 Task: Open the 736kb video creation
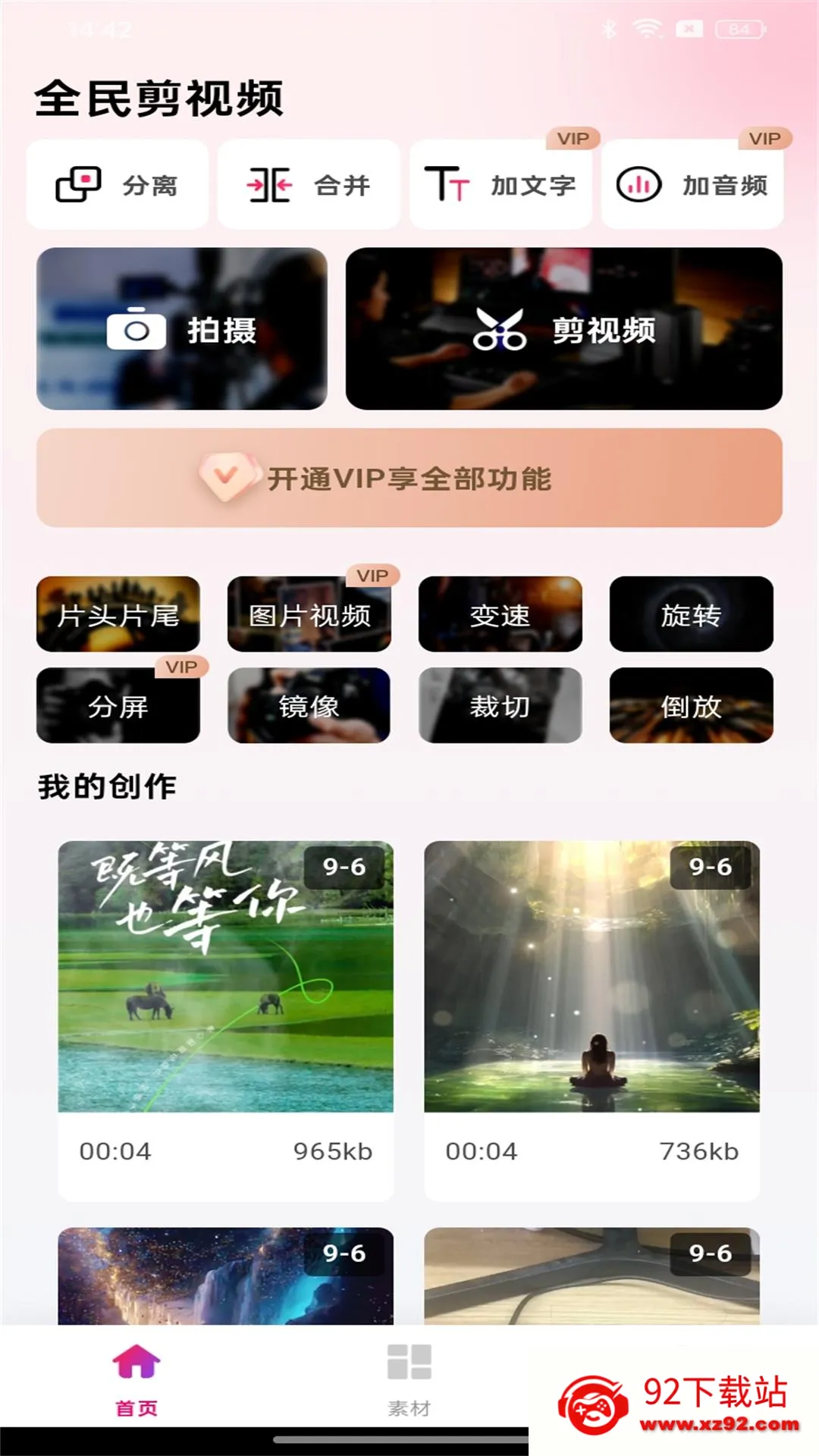tap(591, 1020)
